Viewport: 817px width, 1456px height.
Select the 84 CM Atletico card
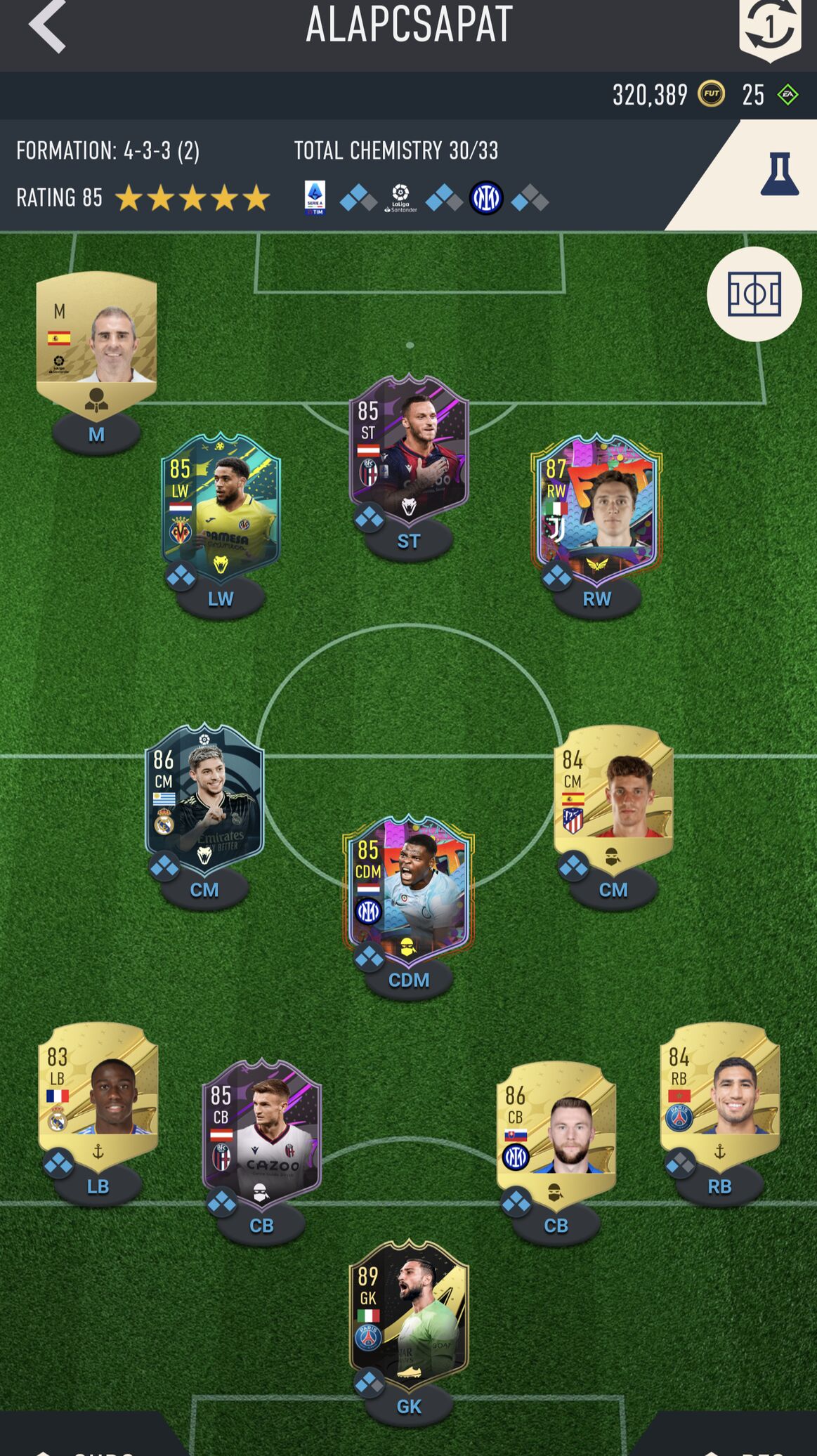tap(613, 795)
